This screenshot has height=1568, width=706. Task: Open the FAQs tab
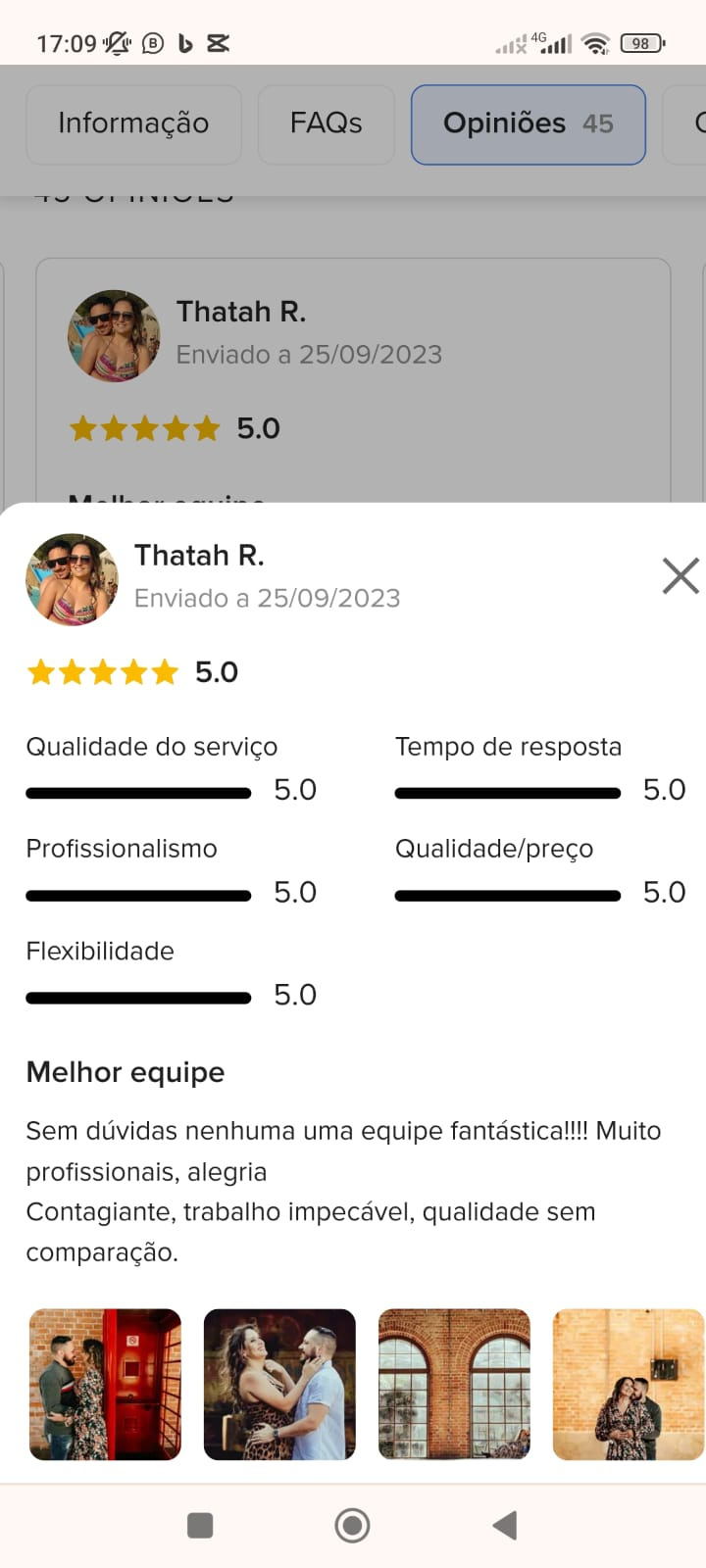coord(326,123)
